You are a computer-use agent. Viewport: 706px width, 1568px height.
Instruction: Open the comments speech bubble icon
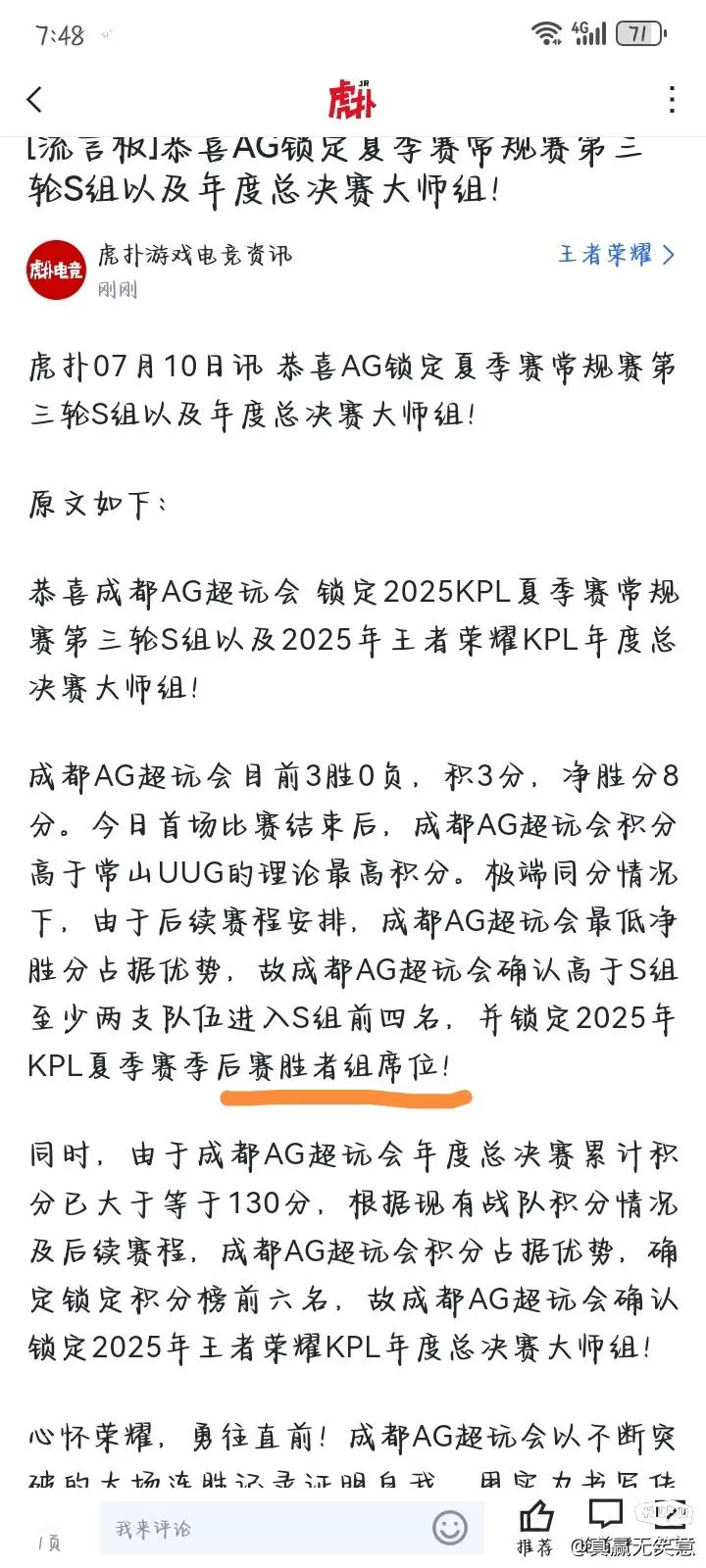tap(605, 1515)
